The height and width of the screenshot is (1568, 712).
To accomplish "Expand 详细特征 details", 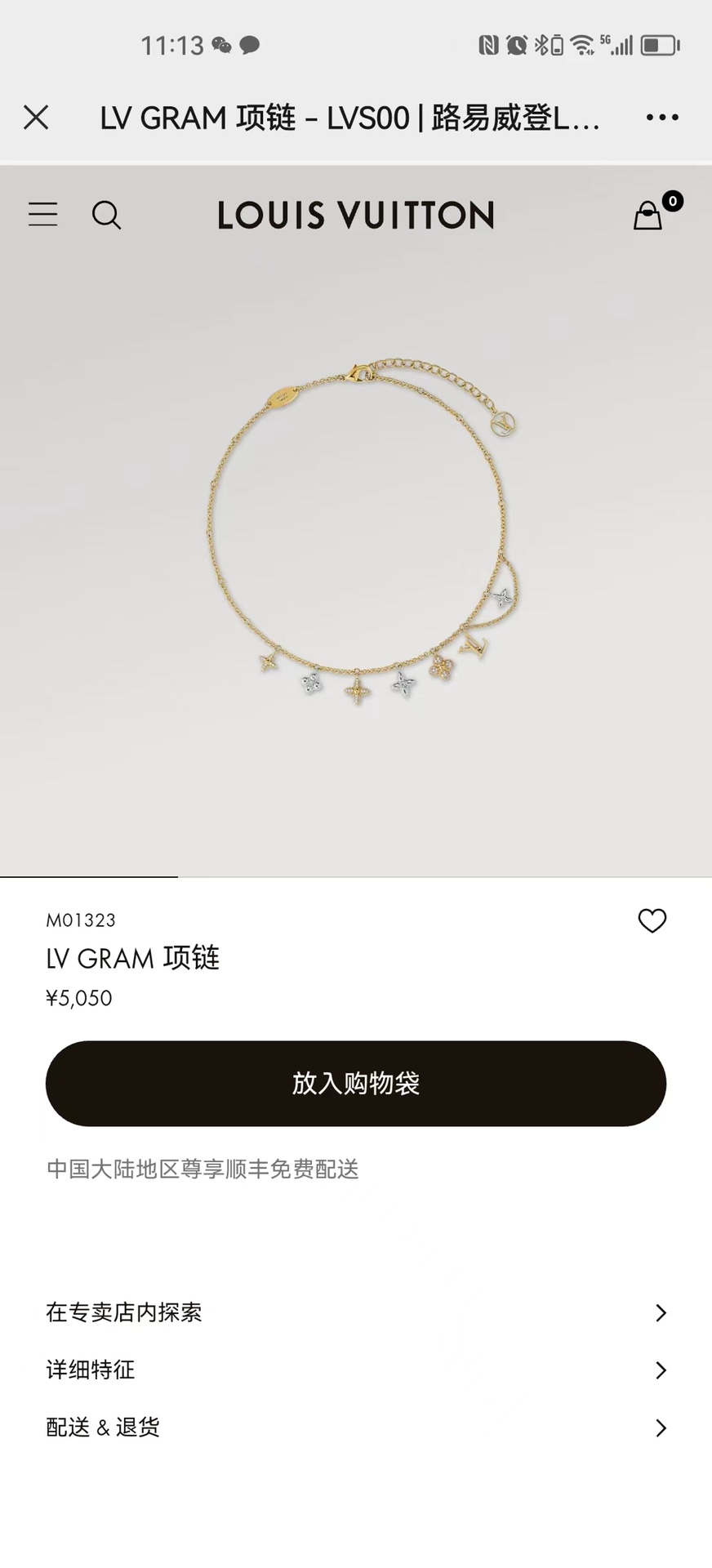I will tap(356, 1370).
